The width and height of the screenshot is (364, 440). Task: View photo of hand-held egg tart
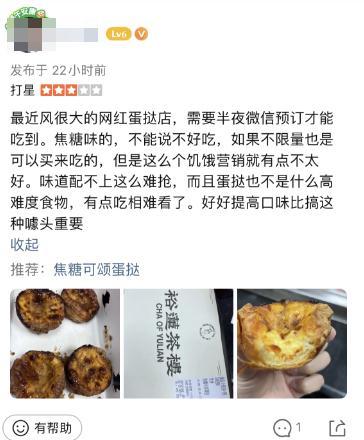tap(292, 344)
